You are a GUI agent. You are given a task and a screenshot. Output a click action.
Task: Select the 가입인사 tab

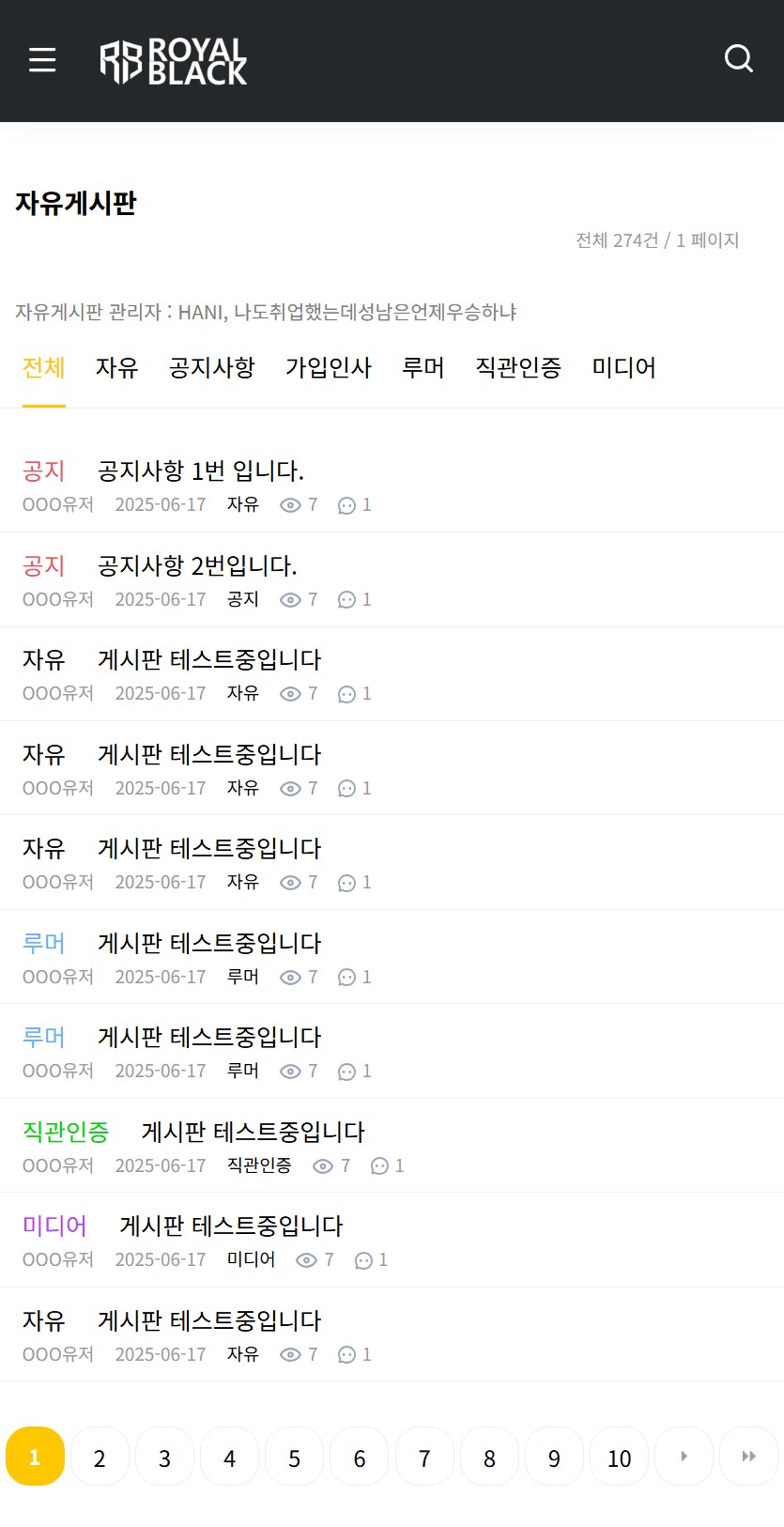pos(329,368)
